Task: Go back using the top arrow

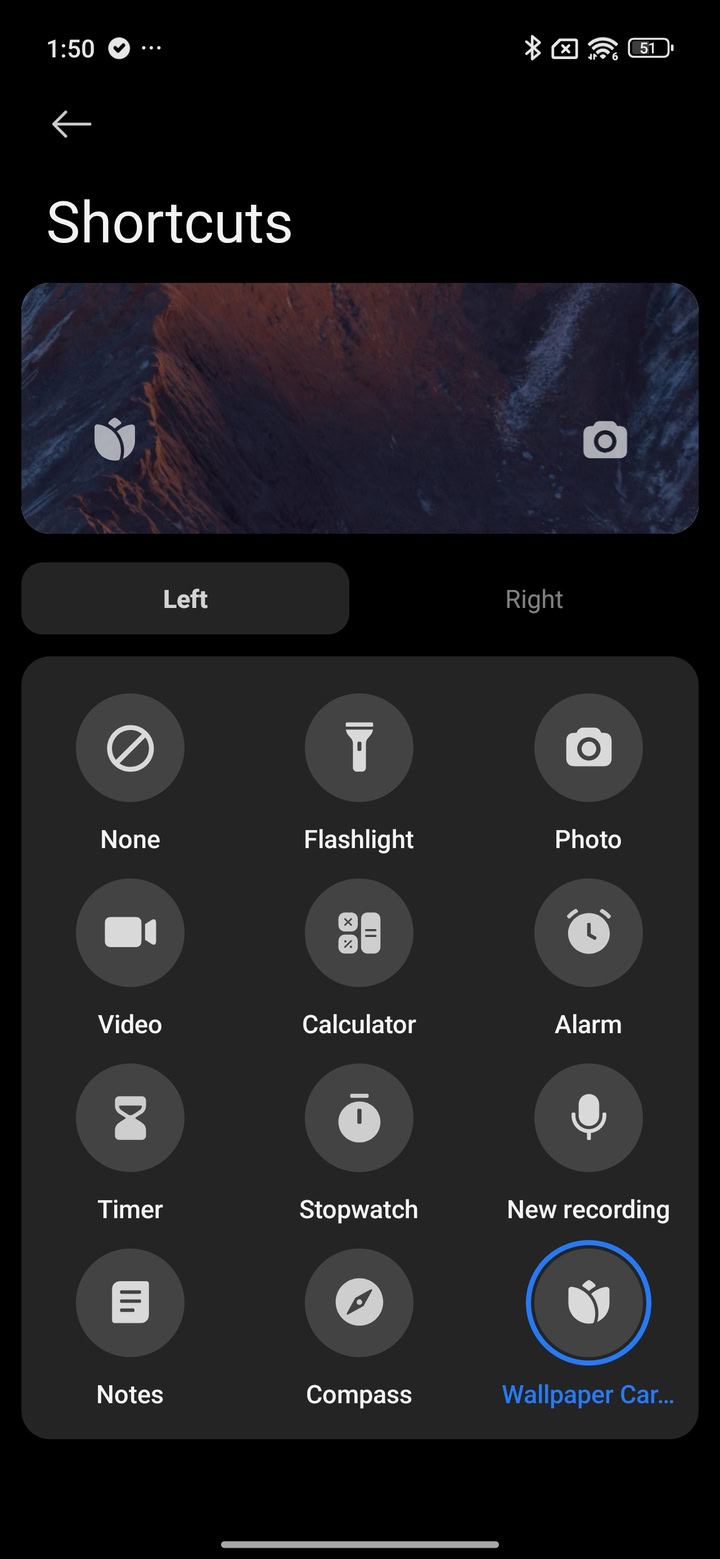Action: click(x=71, y=124)
